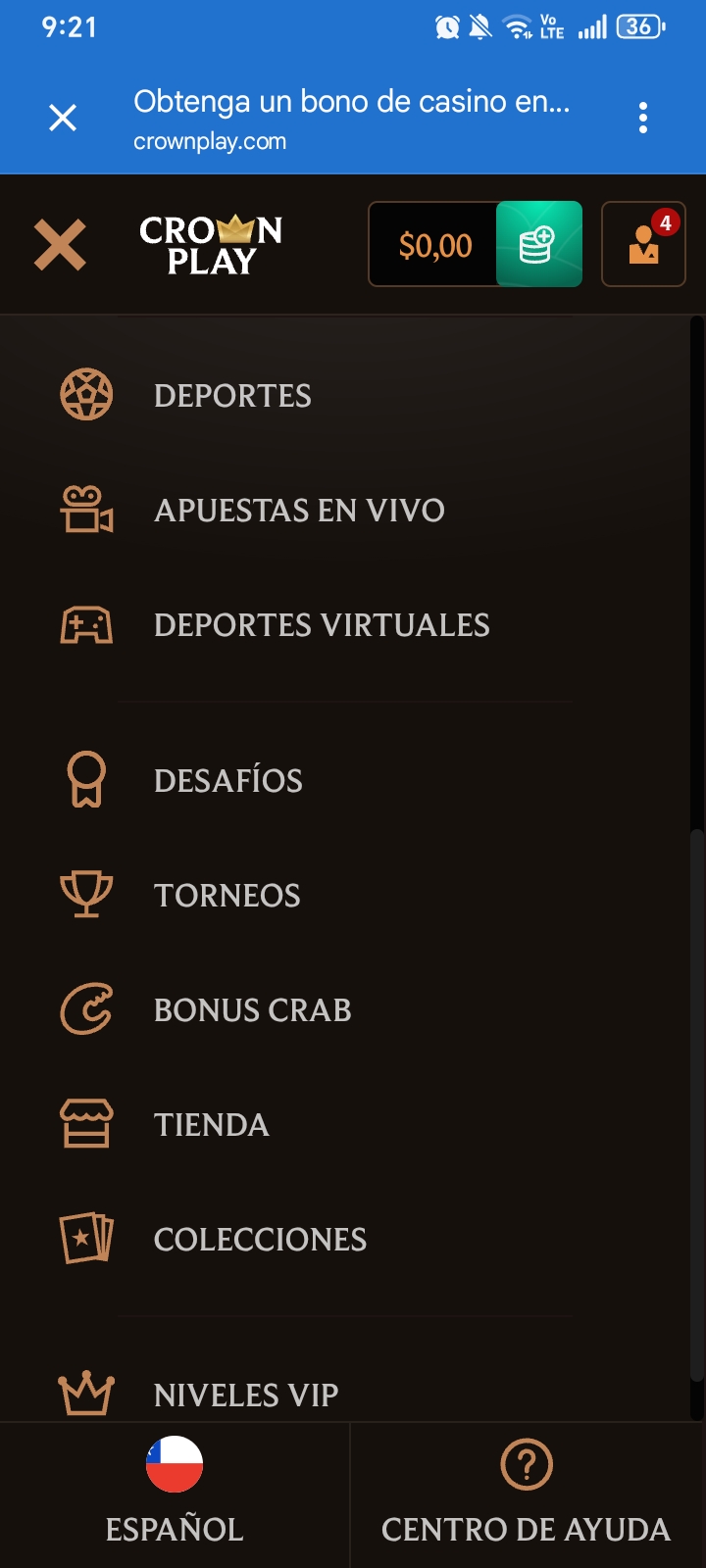Close the CrownPlay side menu
The width and height of the screenshot is (706, 1568).
coord(60,245)
